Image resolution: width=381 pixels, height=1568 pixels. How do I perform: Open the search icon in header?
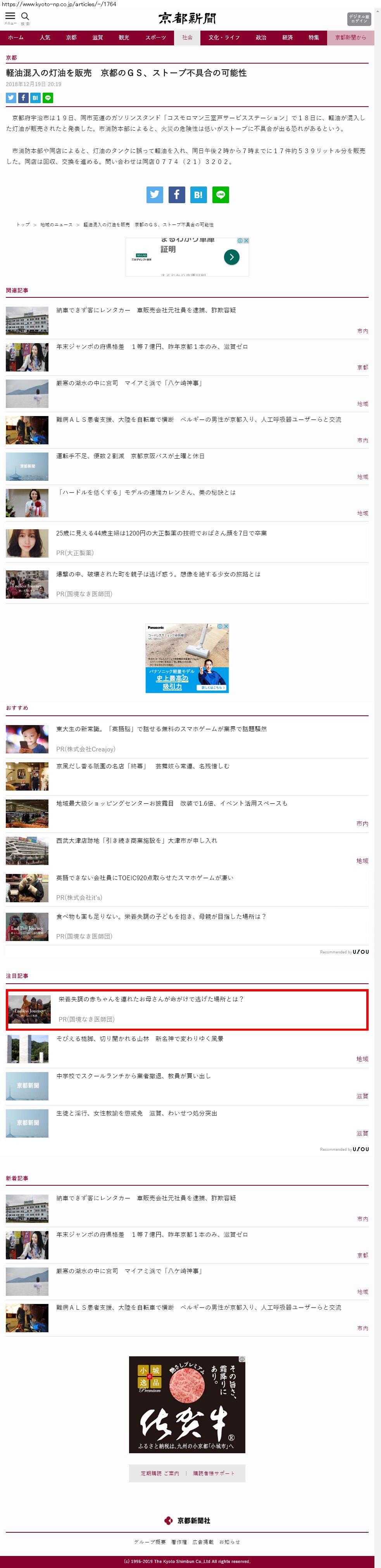tap(25, 17)
